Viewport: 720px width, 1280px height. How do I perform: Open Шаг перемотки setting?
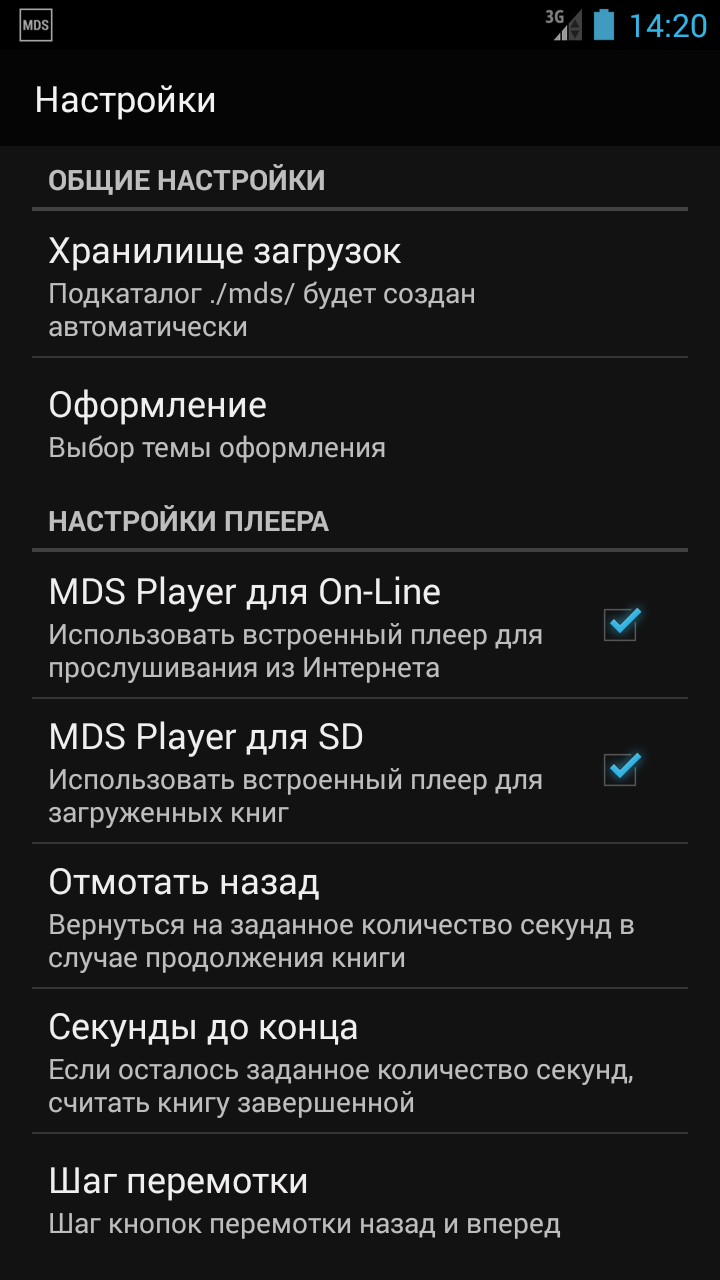coord(360,1200)
